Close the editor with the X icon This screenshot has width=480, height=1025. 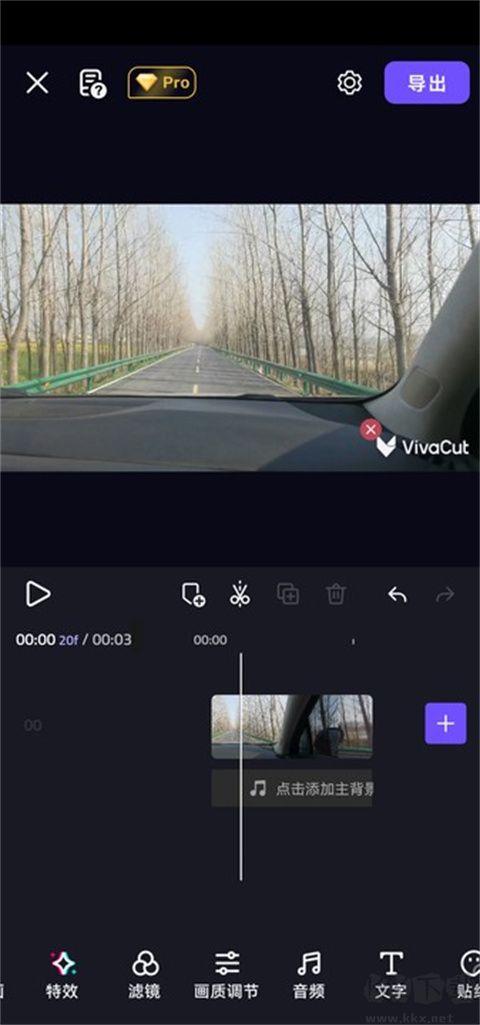click(x=37, y=83)
